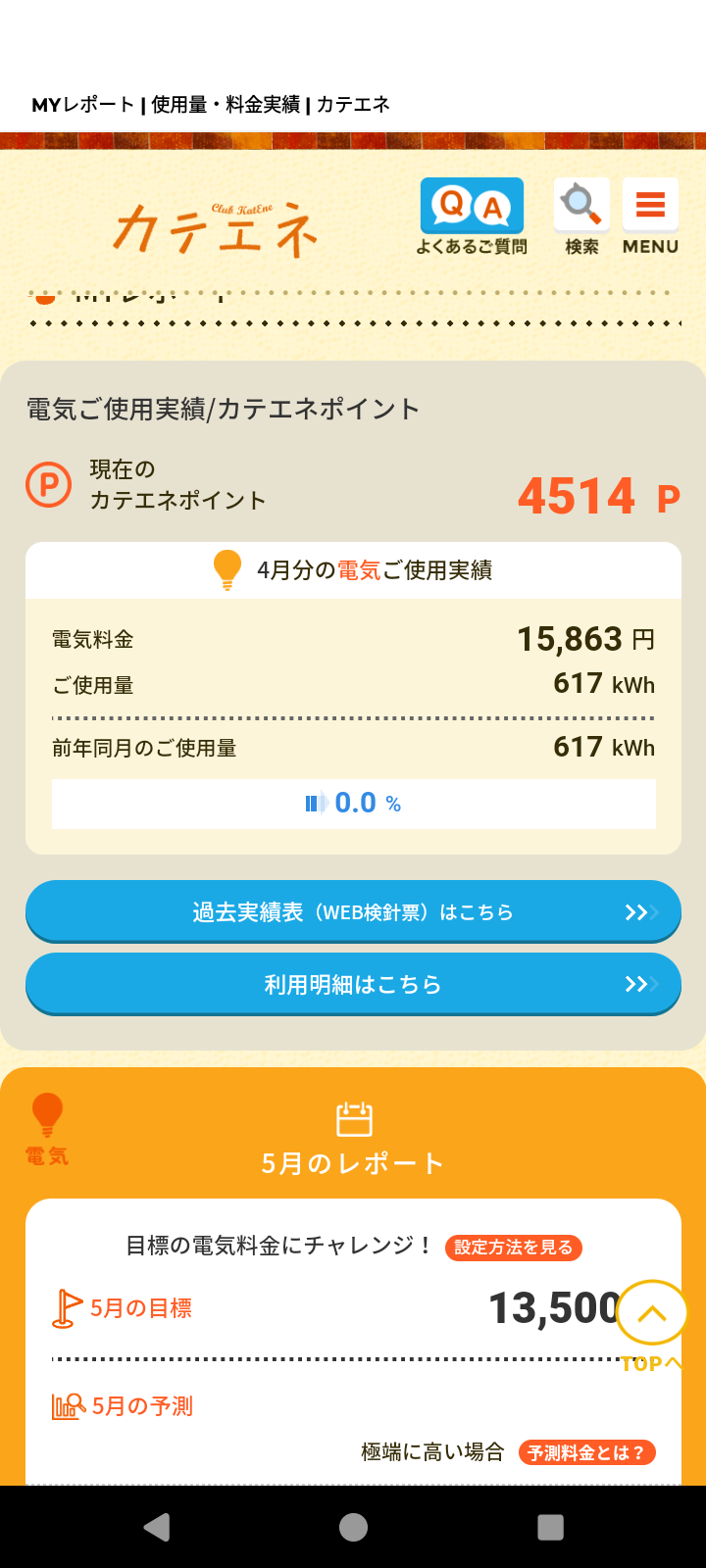Tap the カテエネ logo to go home

pyautogui.click(x=216, y=229)
